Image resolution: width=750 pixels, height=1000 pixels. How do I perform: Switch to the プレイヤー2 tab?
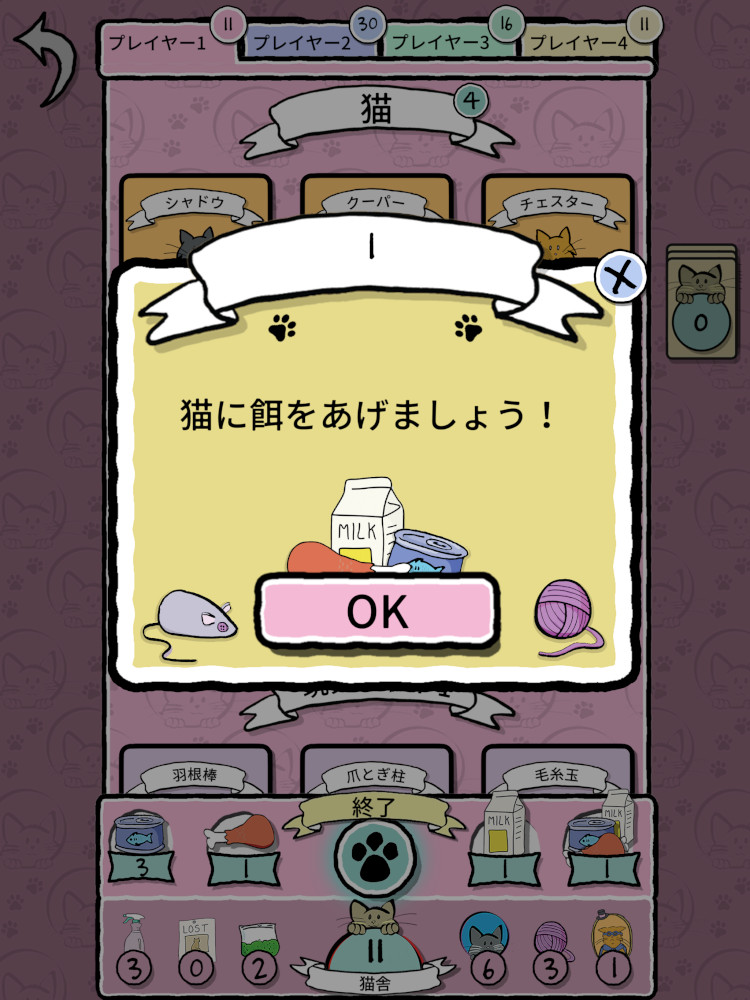(300, 44)
